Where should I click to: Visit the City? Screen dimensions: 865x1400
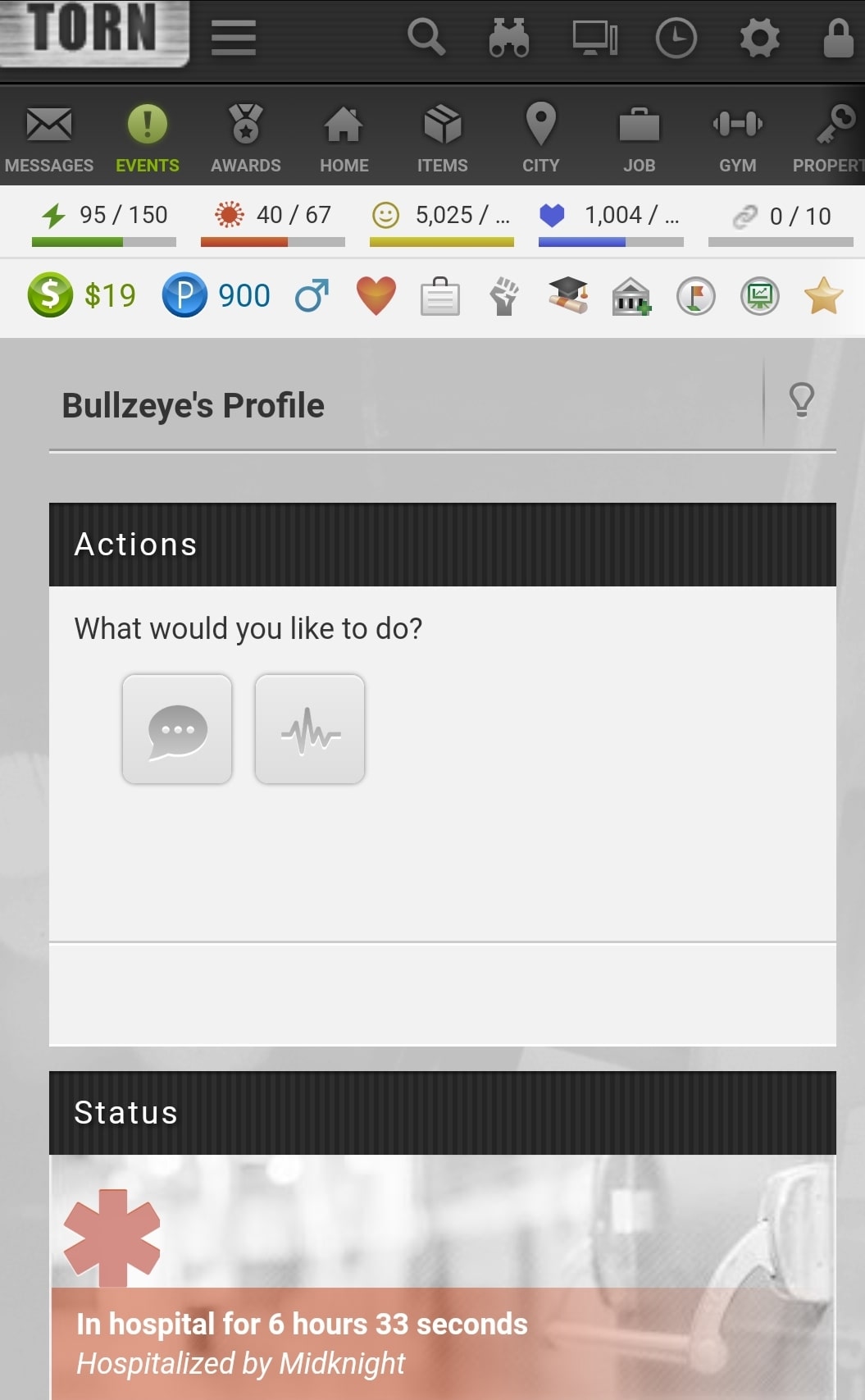pos(540,138)
